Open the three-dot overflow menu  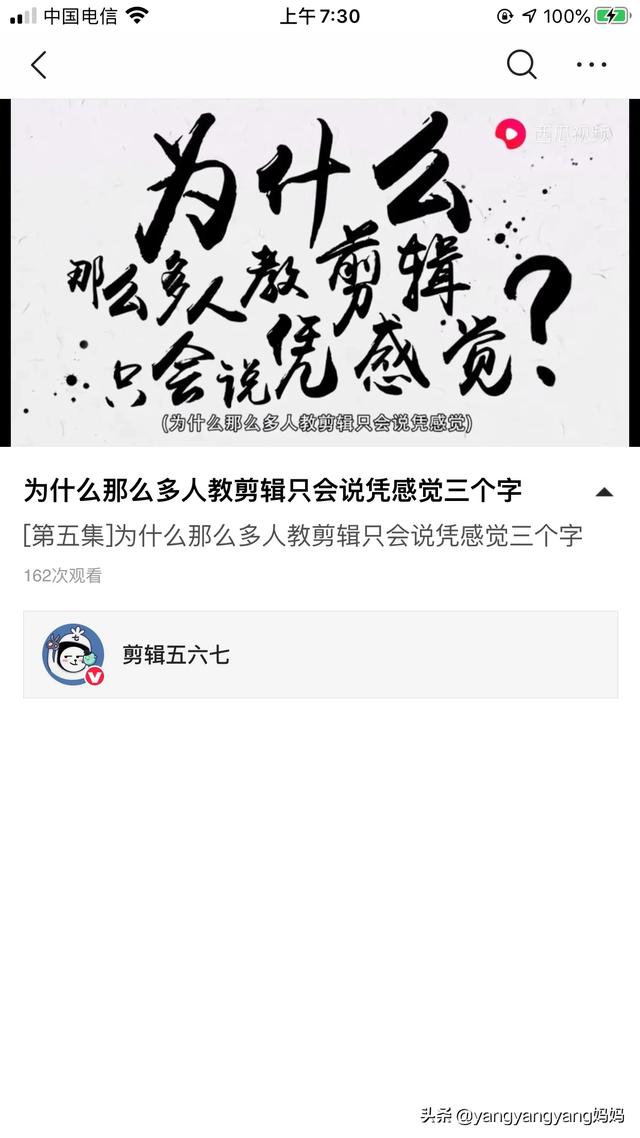click(x=591, y=65)
